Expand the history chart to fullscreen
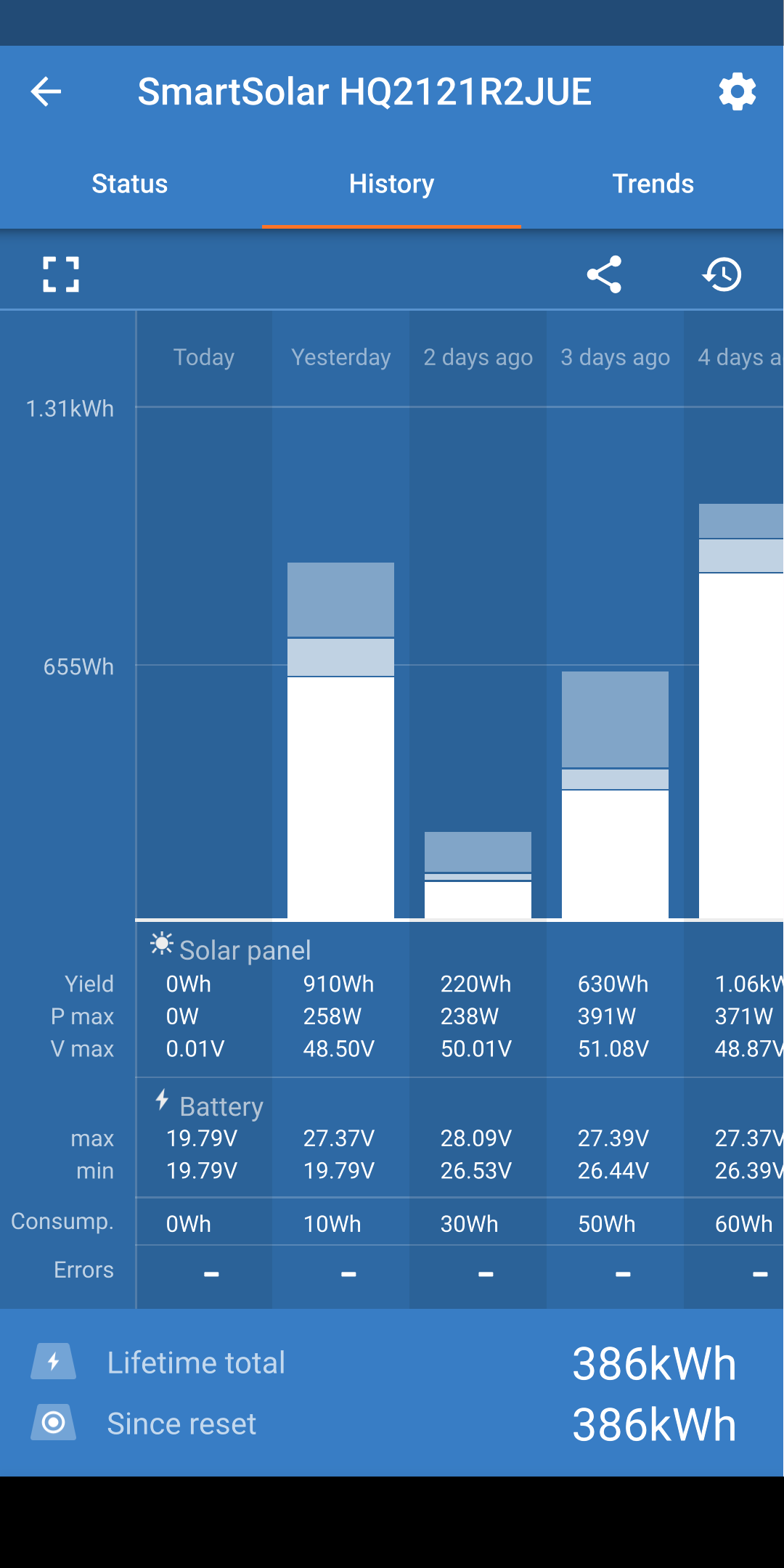Viewport: 784px width, 1568px height. [x=61, y=274]
